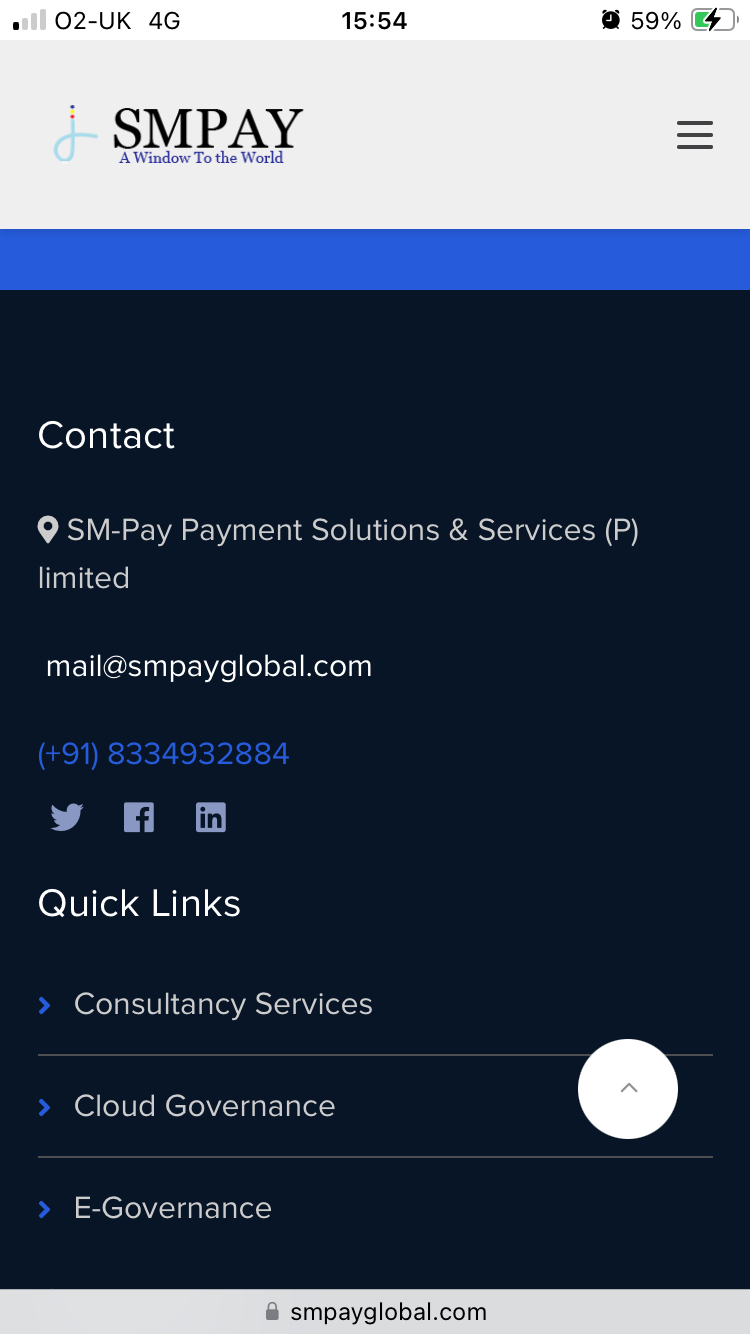This screenshot has width=750, height=1334.
Task: Go to Cloud Governance quick link
Action: [x=204, y=1106]
